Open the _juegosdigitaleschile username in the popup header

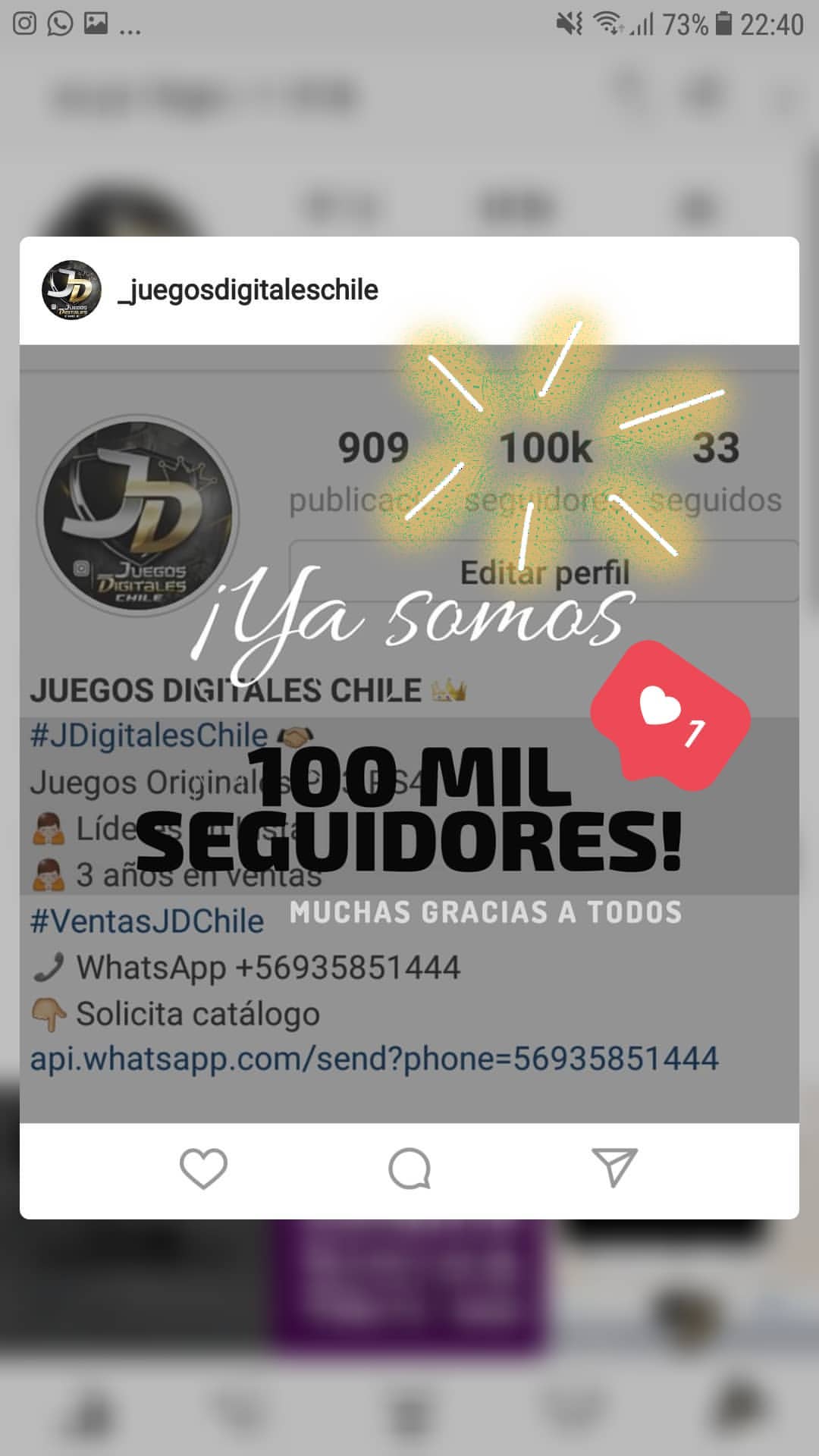click(x=248, y=290)
